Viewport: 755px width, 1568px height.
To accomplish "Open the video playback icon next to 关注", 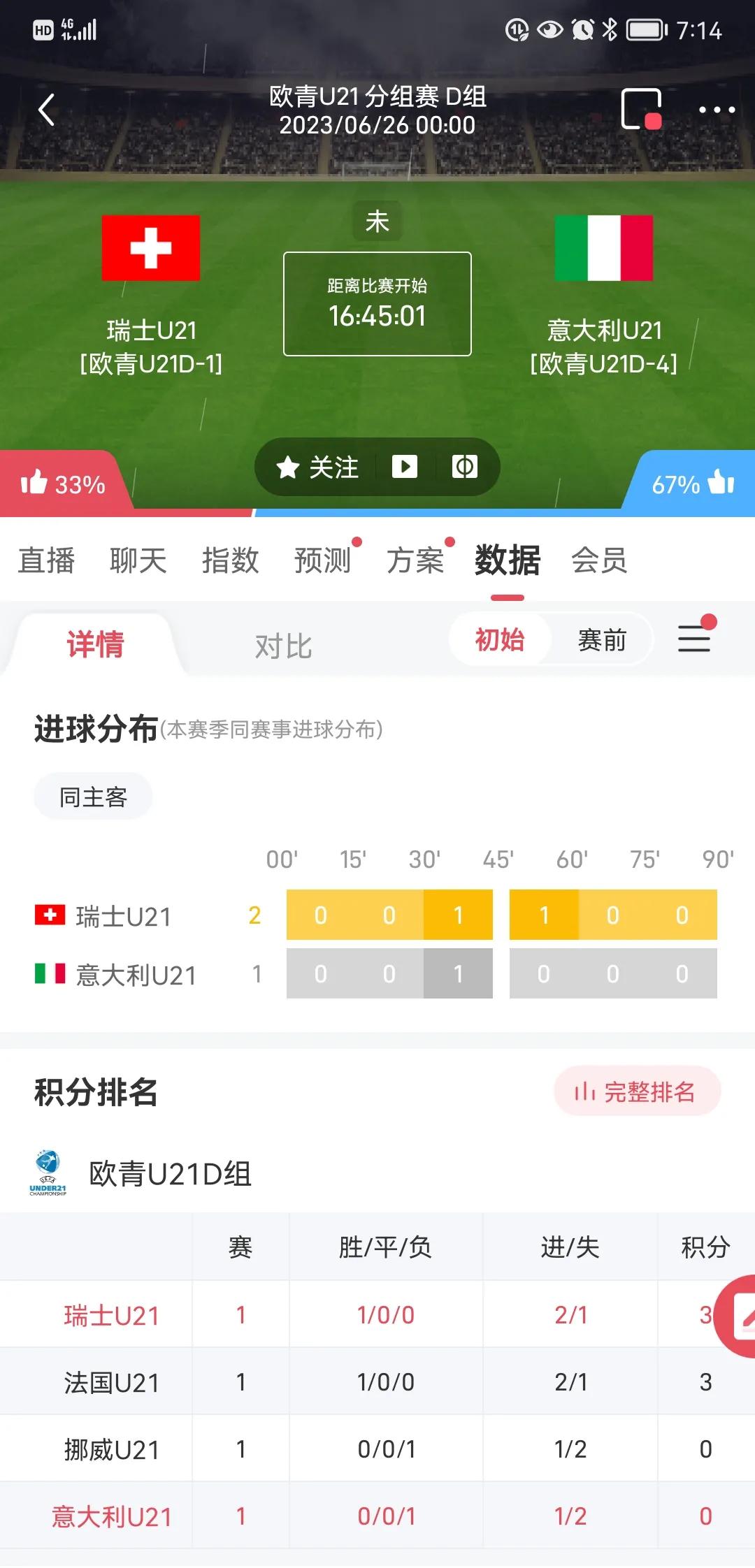I will tap(405, 467).
